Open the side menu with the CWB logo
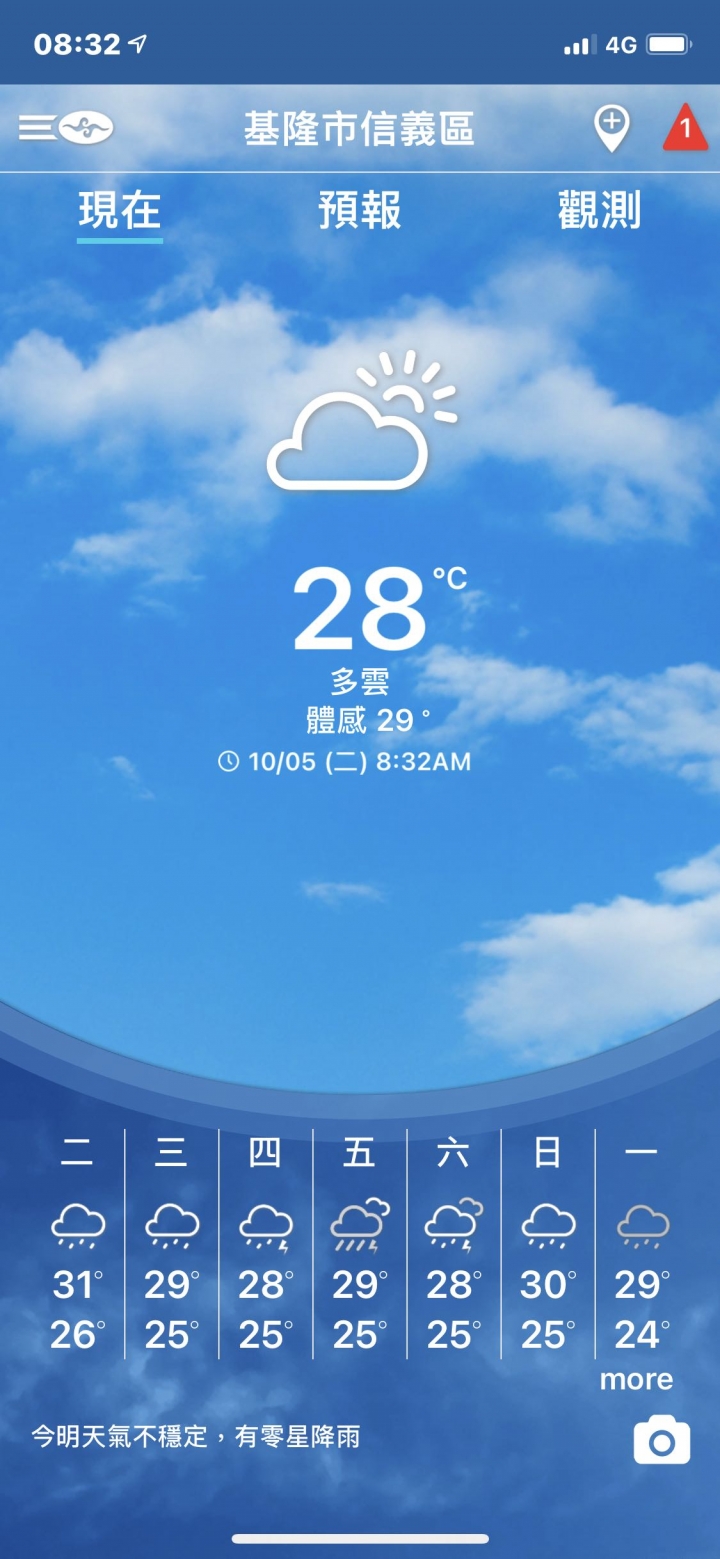Screen dimensions: 720x1559 [x=66, y=128]
